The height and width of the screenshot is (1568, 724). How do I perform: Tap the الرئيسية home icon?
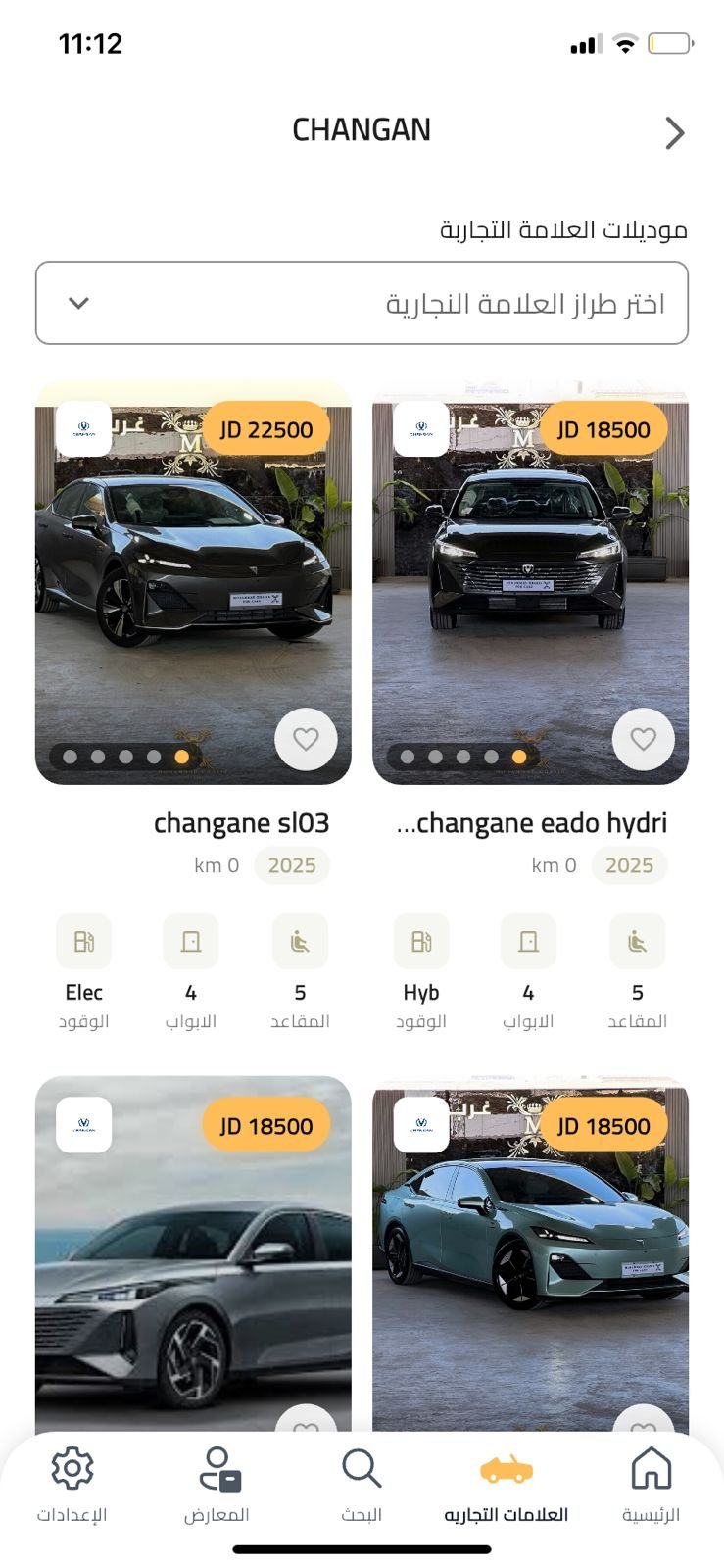[652, 1467]
